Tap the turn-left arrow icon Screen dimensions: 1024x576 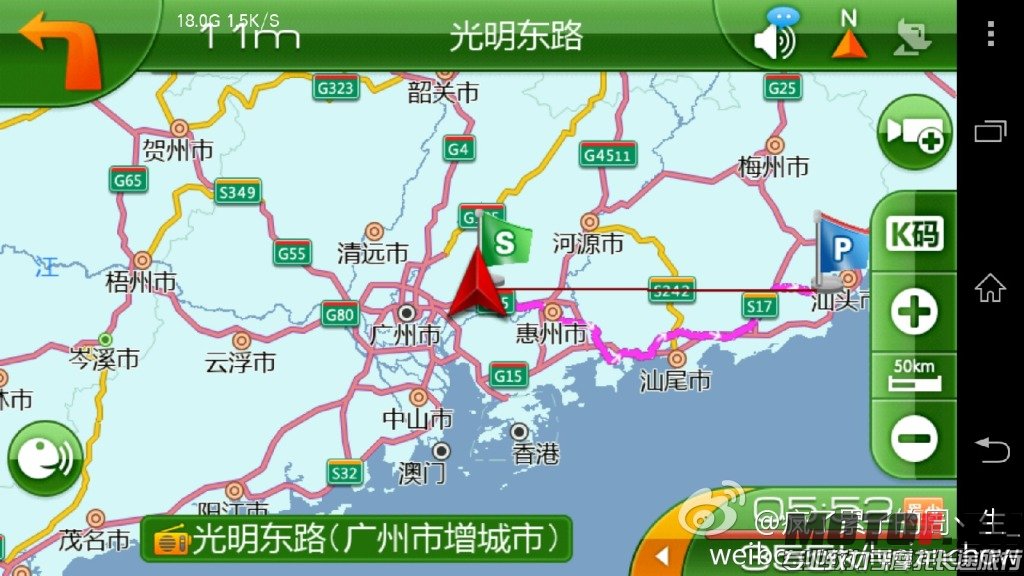click(x=60, y=48)
